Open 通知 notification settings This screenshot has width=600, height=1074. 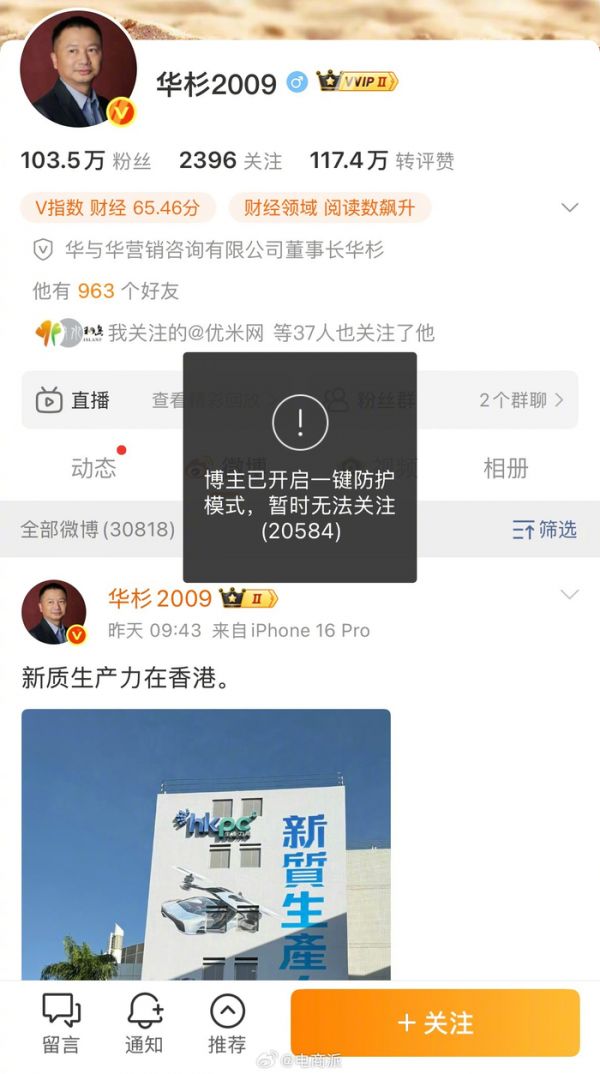(x=144, y=1023)
